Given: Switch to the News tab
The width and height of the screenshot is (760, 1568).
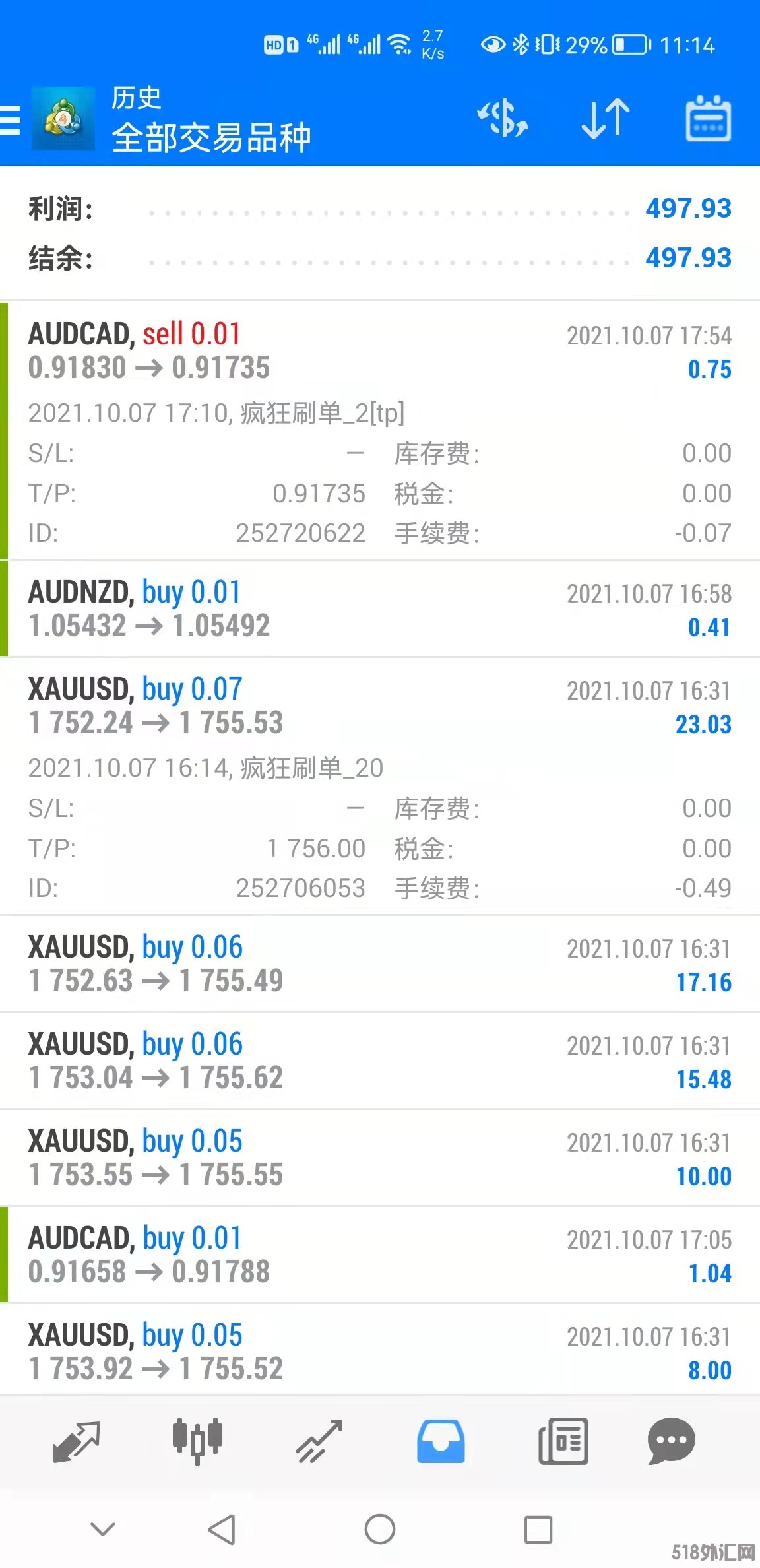Looking at the screenshot, I should click(x=563, y=1441).
